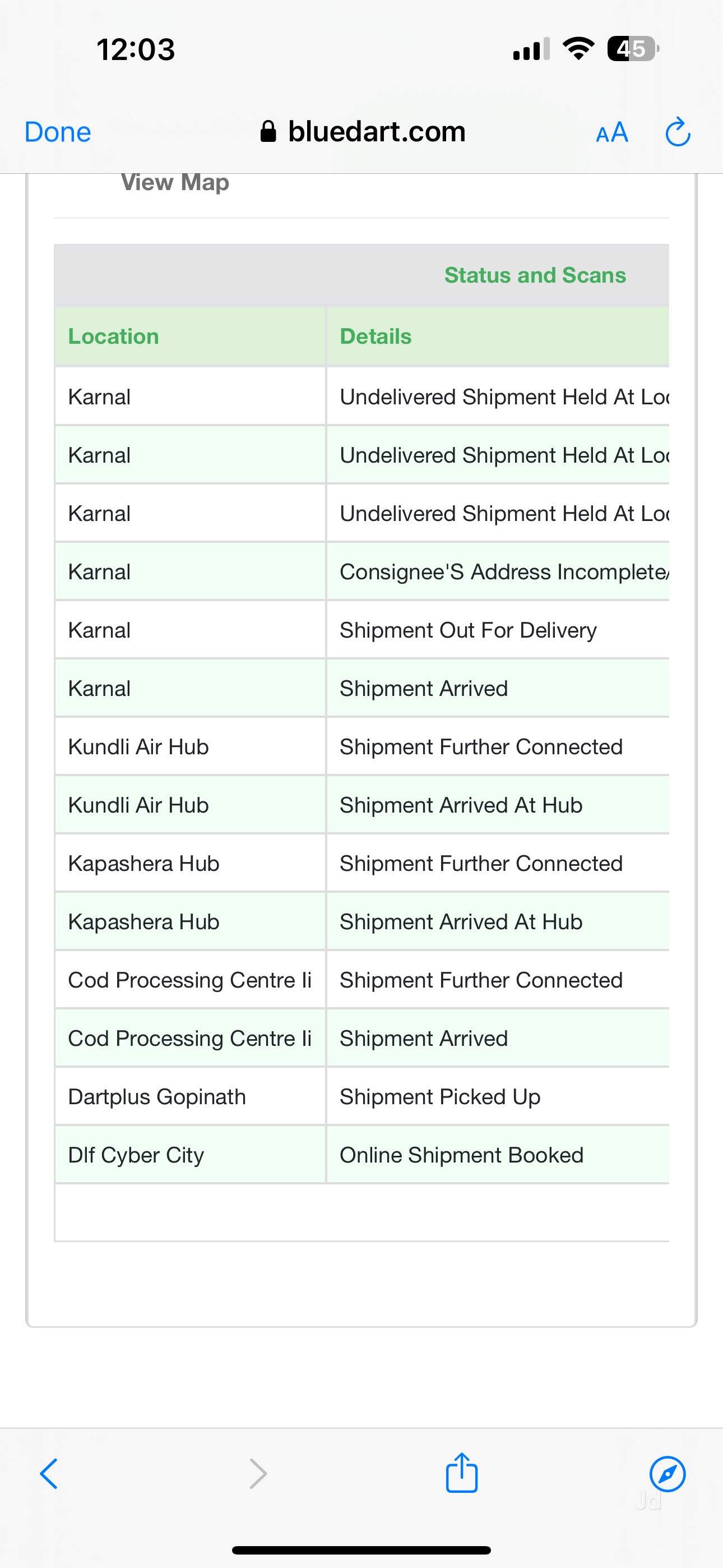
Task: Open the View Map link
Action: pyautogui.click(x=175, y=182)
